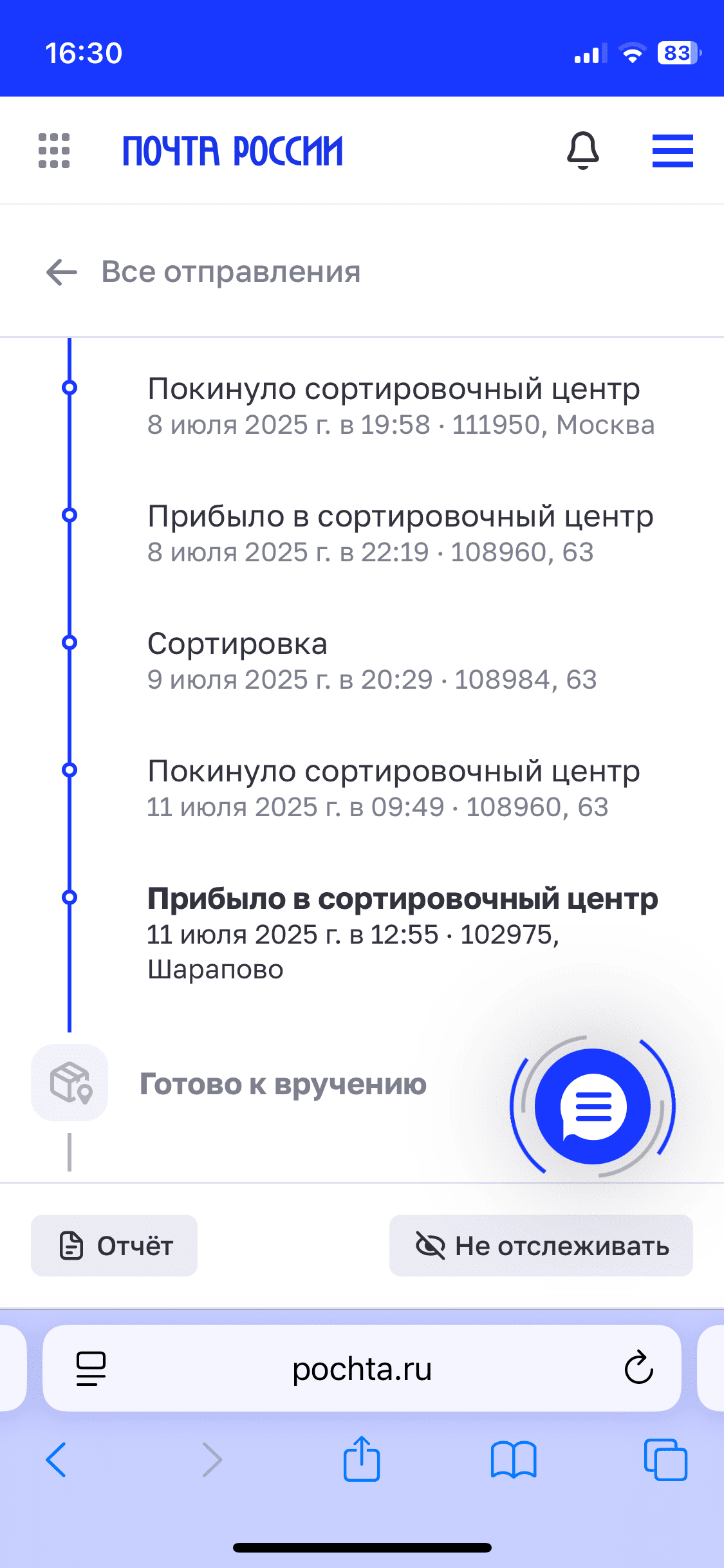This screenshot has height=1568, width=724.
Task: Show open Safari tabs
Action: click(x=665, y=1460)
